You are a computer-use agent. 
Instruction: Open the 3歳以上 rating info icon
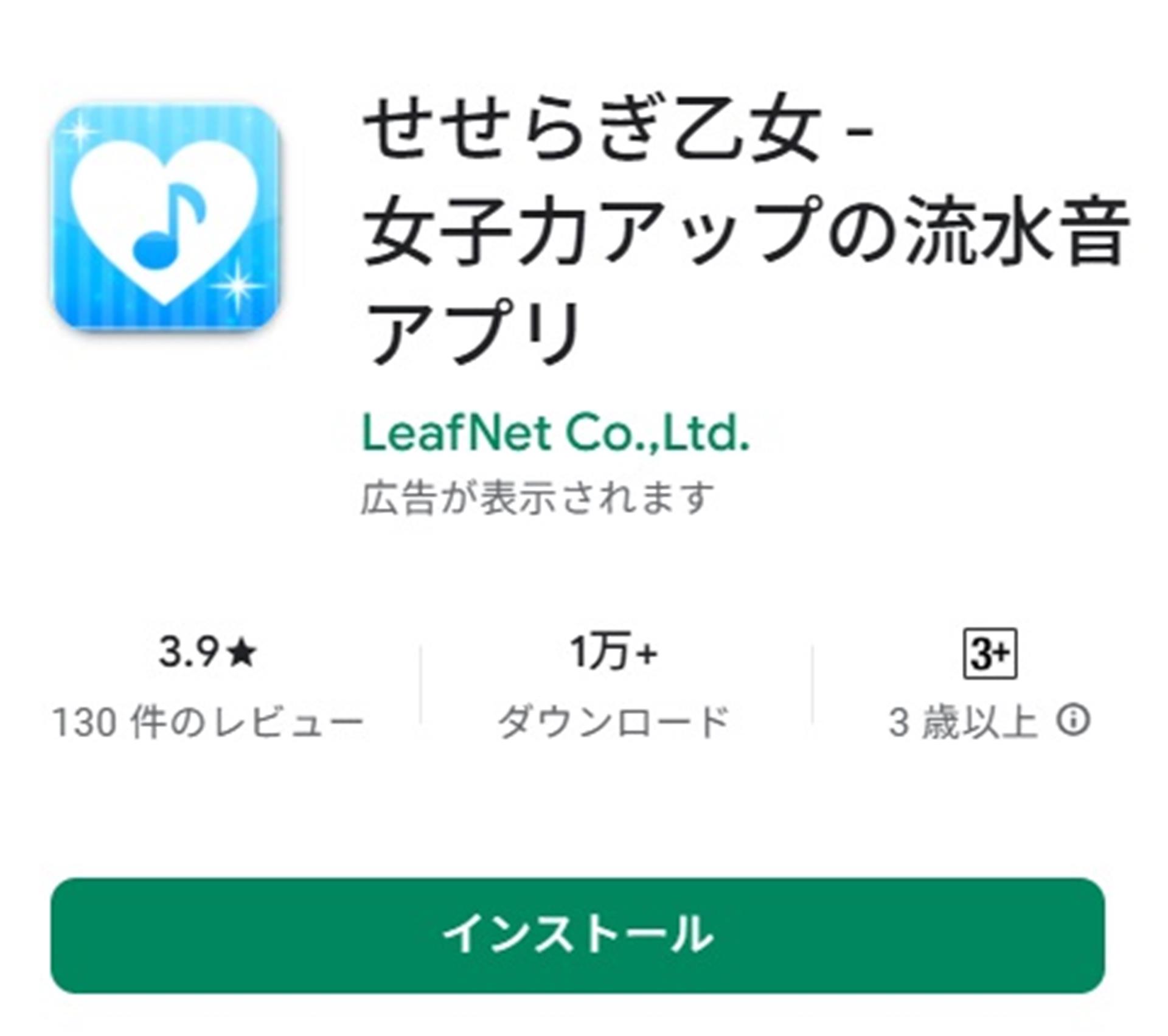[x=1072, y=721]
